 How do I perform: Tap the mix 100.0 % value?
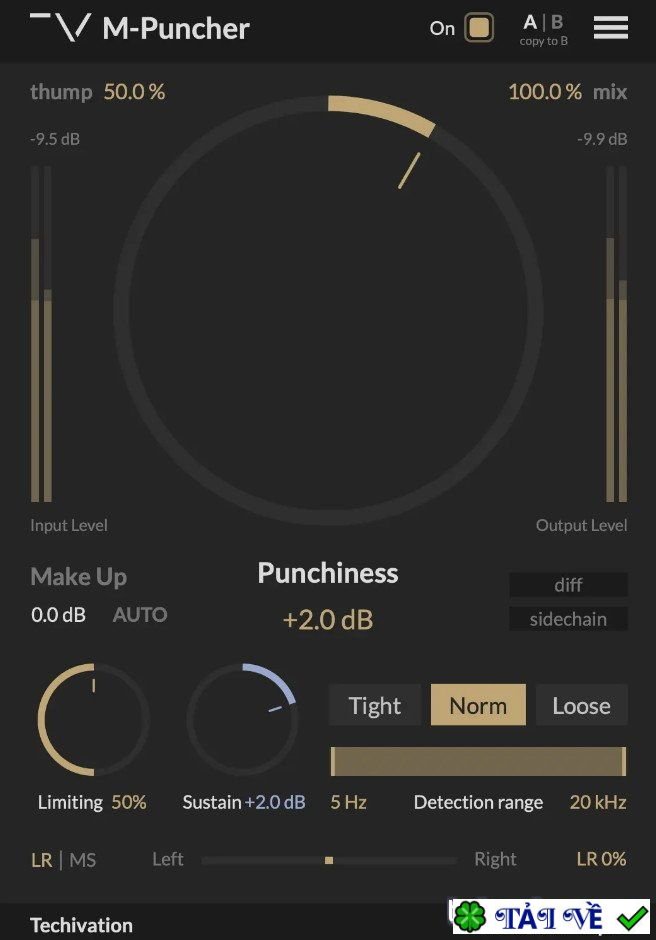[545, 92]
